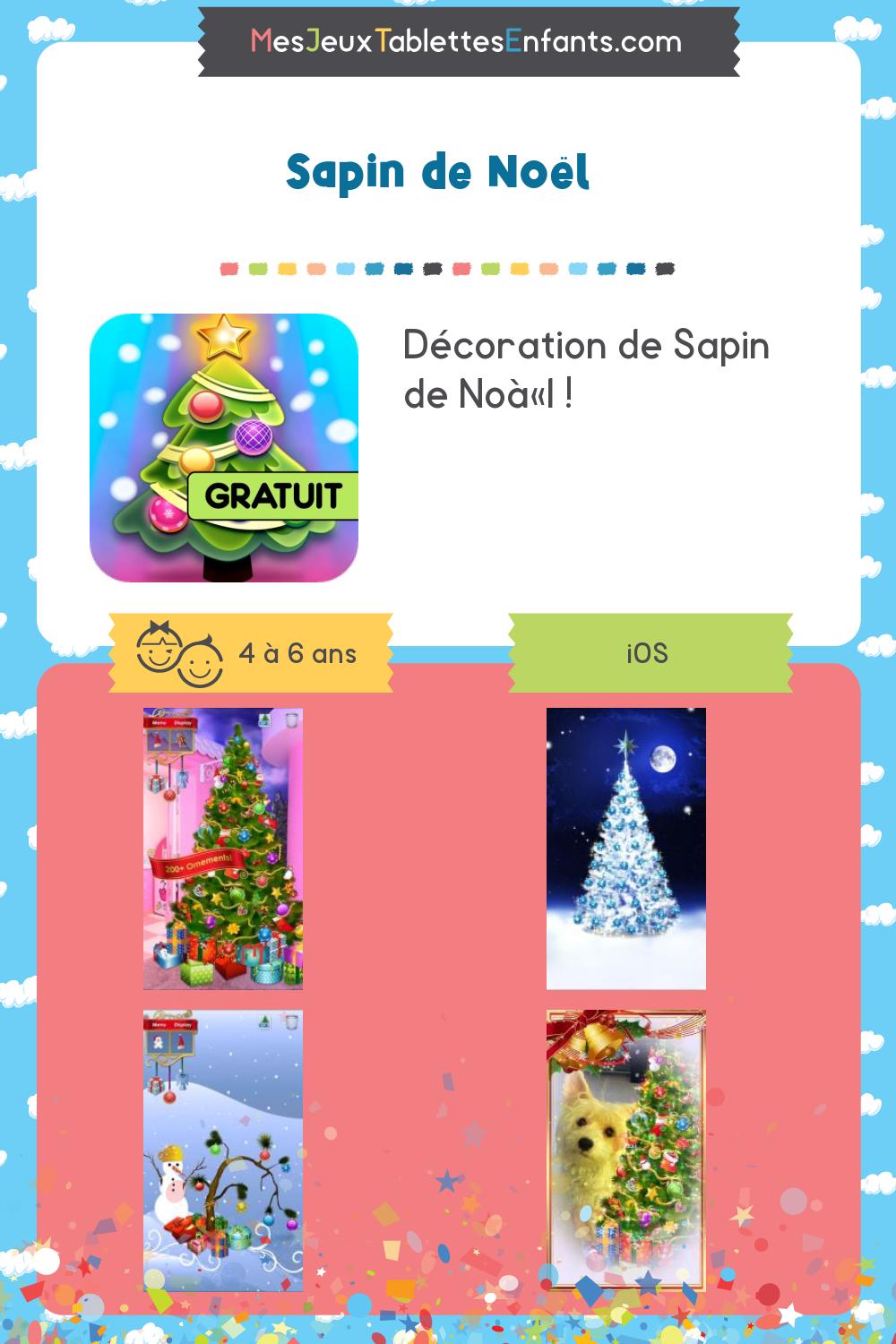896x1344 pixels.
Task: Click the Christmas tree reset icon
Action: [x=264, y=719]
